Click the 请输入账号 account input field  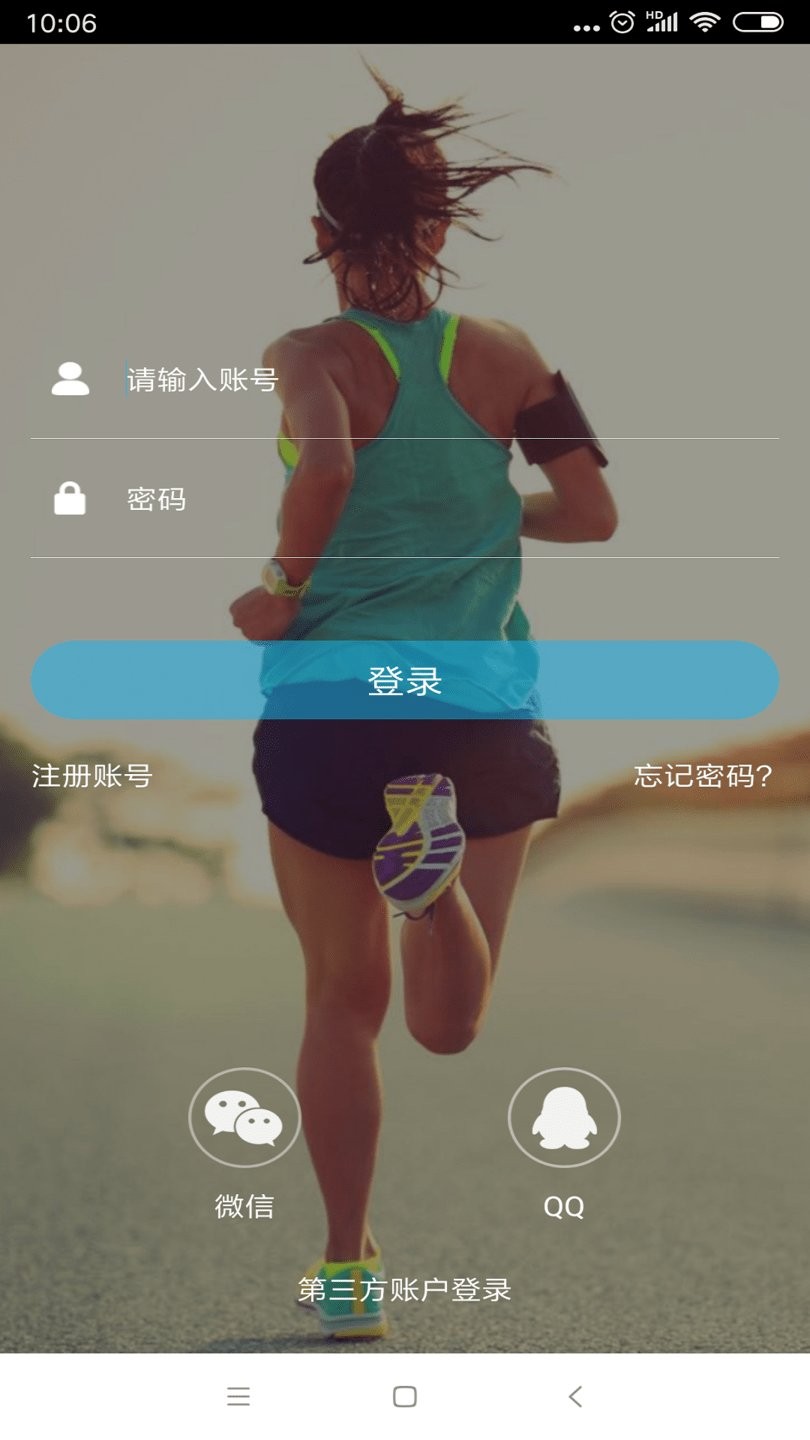click(x=300, y=380)
